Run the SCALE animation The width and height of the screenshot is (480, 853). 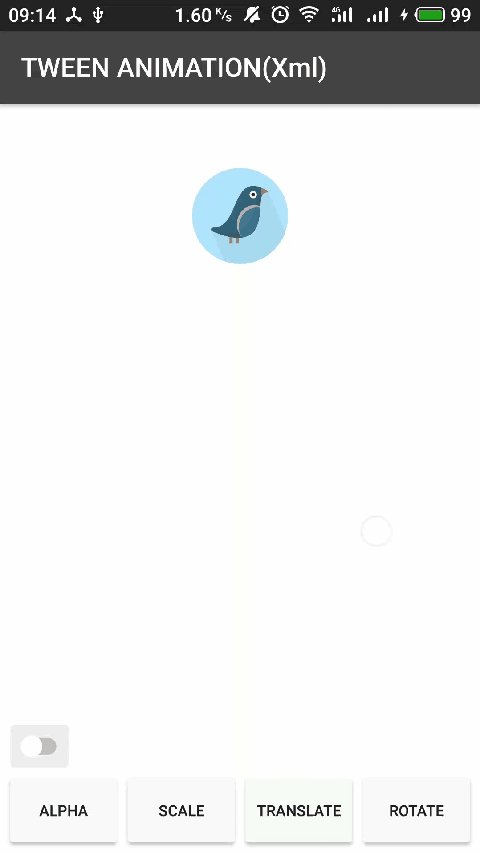coord(181,811)
